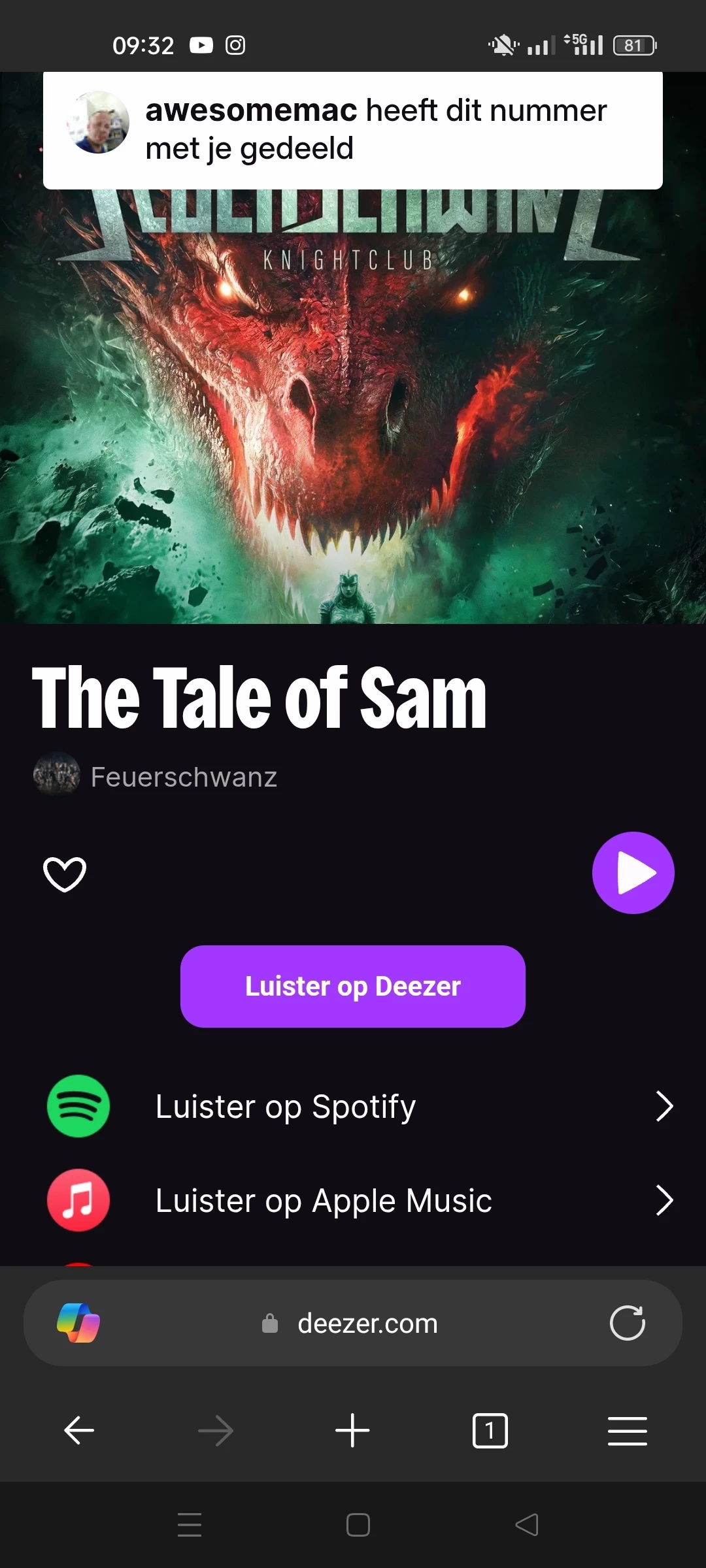The width and height of the screenshot is (706, 1568).
Task: Show the open tabs switcher
Action: click(490, 1431)
